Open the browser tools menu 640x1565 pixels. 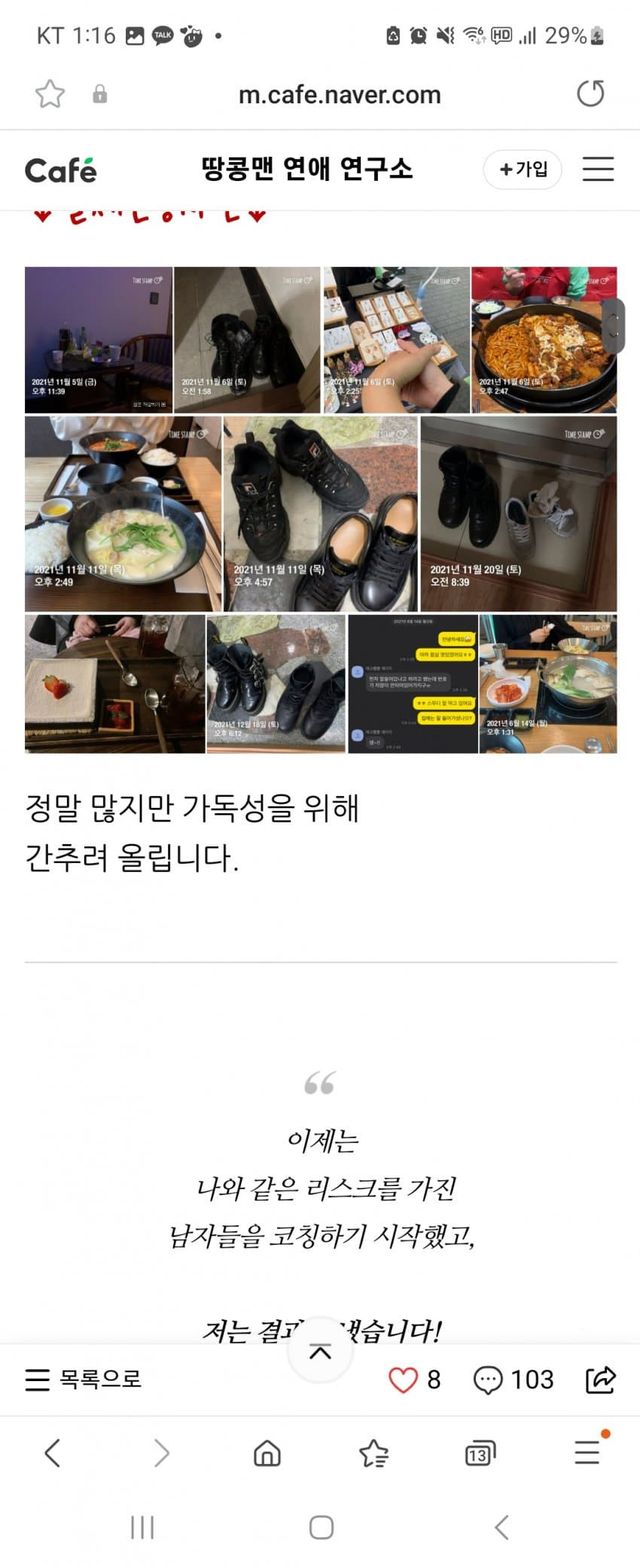pyautogui.click(x=587, y=1453)
